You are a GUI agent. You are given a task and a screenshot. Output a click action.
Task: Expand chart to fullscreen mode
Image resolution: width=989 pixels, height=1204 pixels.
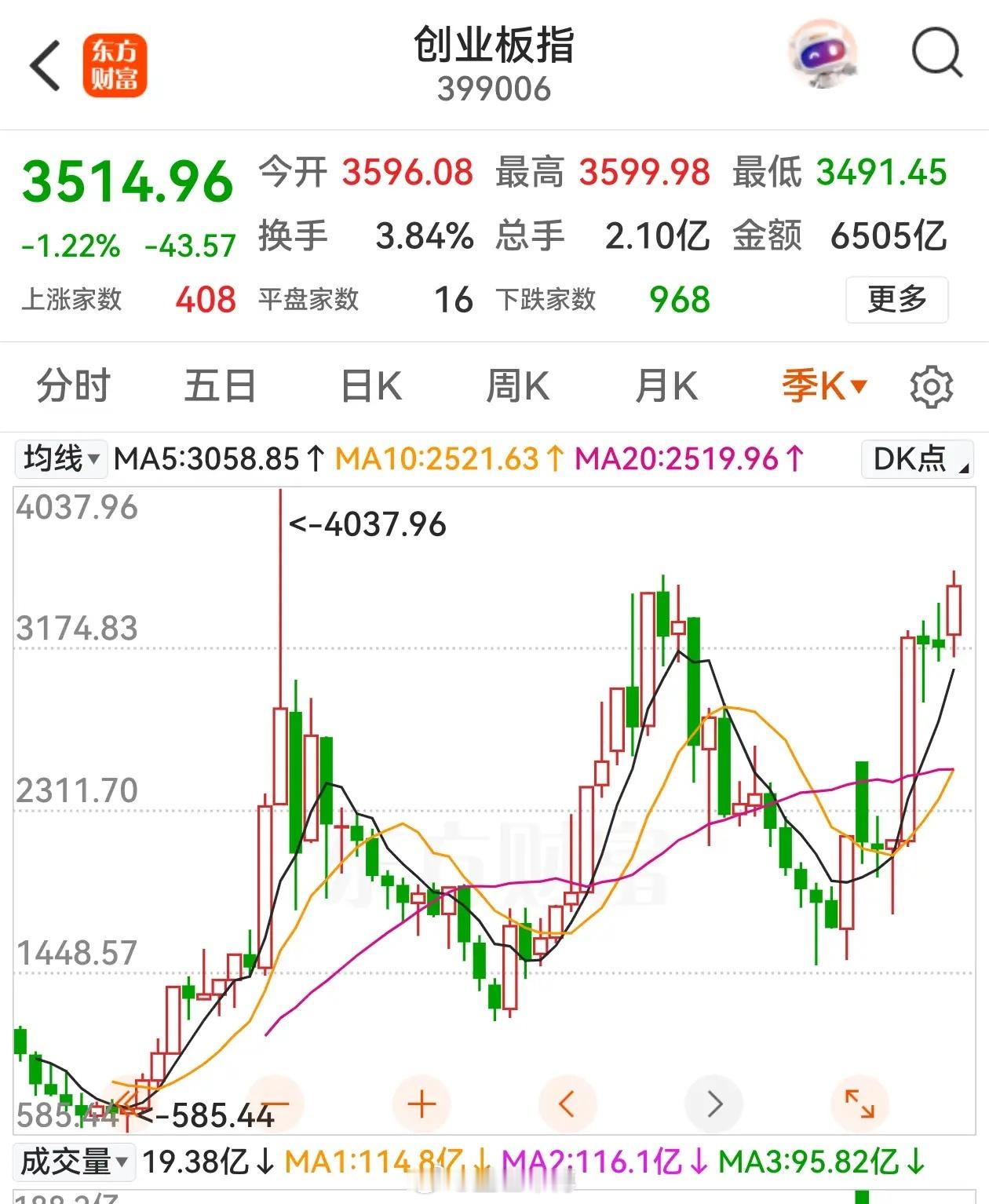[860, 1102]
